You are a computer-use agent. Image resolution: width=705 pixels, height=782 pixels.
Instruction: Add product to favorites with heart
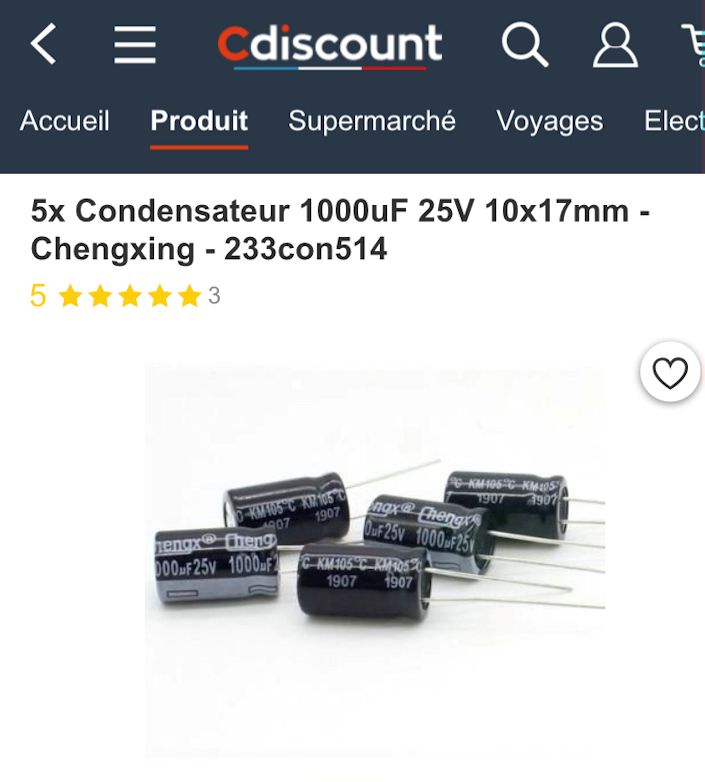point(669,373)
